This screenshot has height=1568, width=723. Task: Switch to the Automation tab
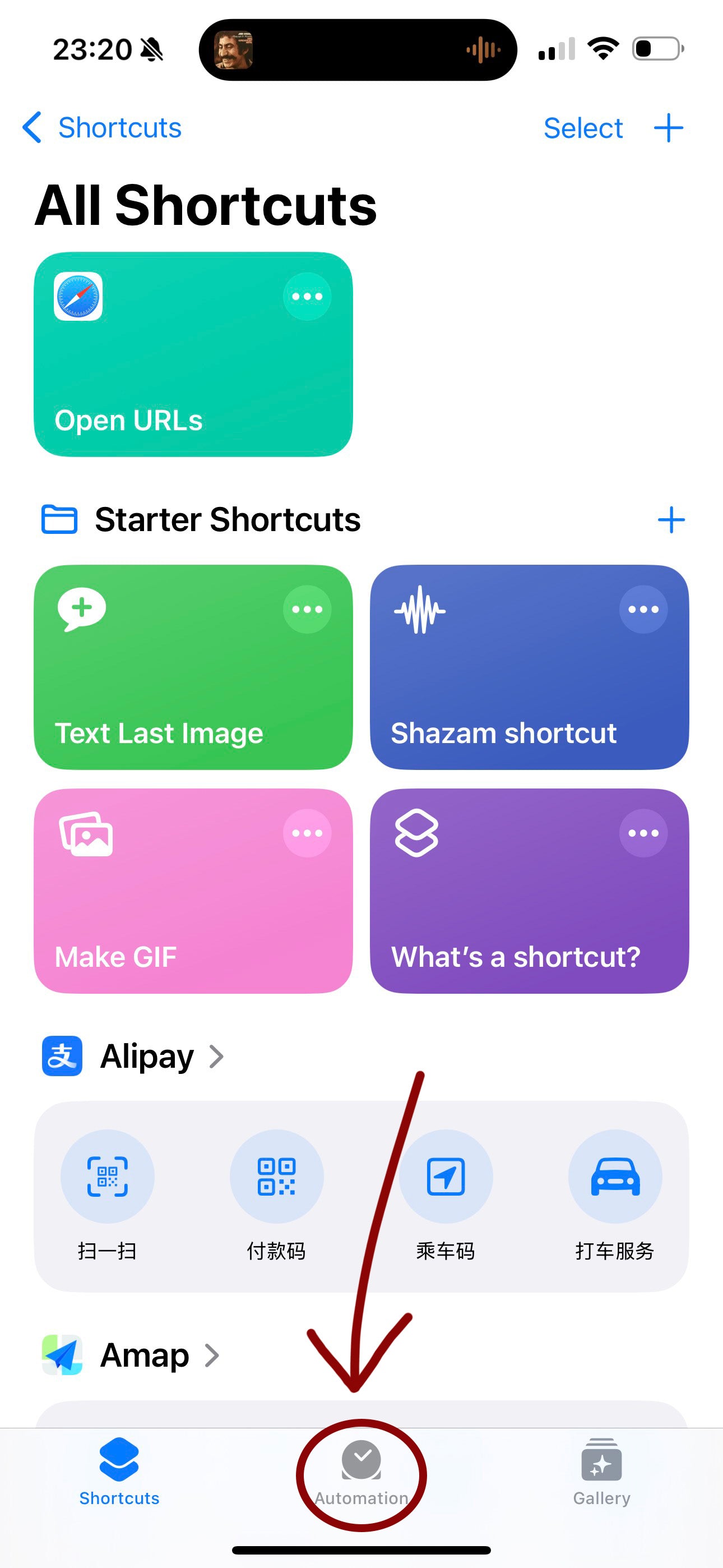361,1473
